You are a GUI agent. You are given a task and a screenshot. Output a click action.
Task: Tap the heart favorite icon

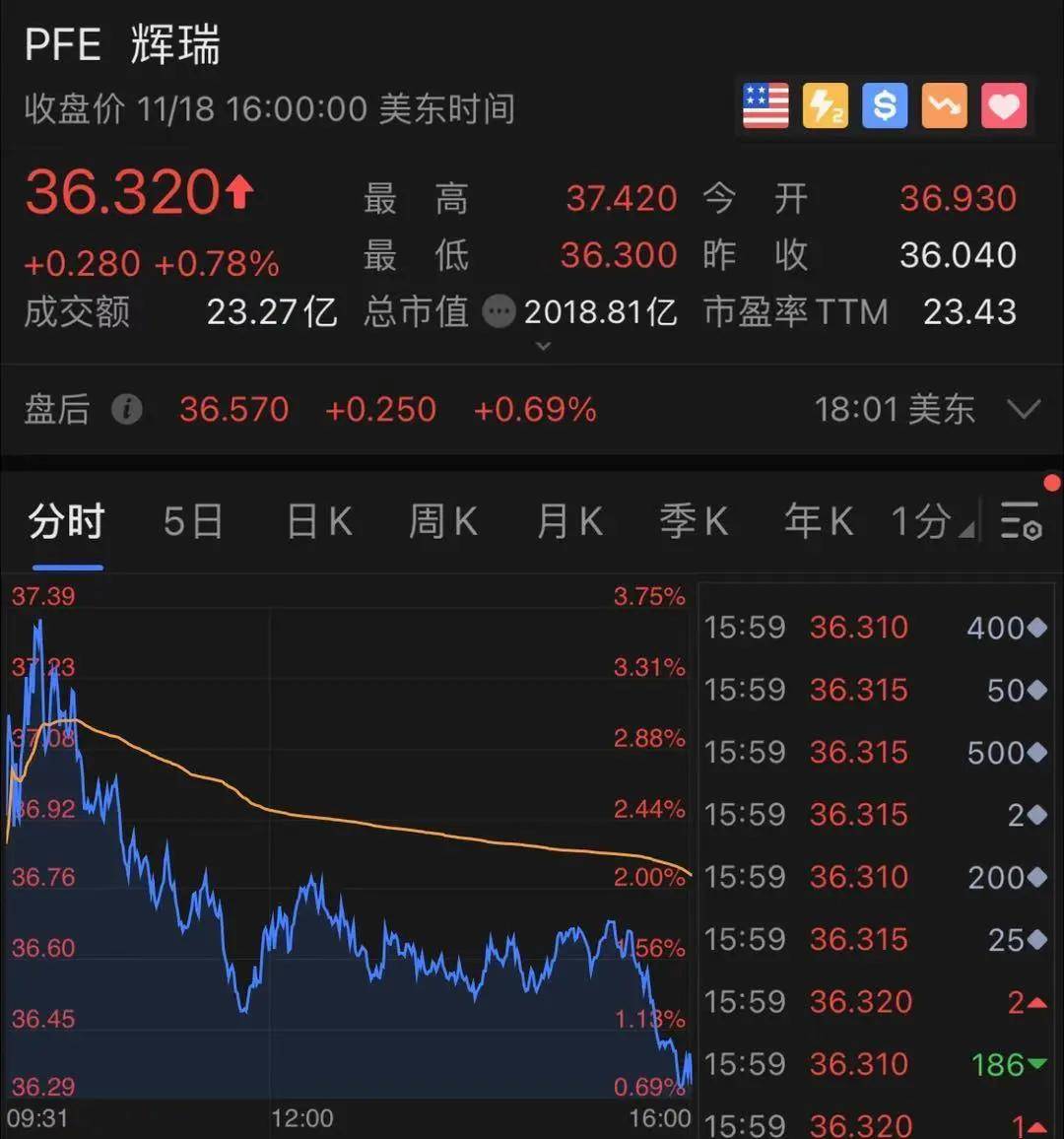[x=1004, y=105]
